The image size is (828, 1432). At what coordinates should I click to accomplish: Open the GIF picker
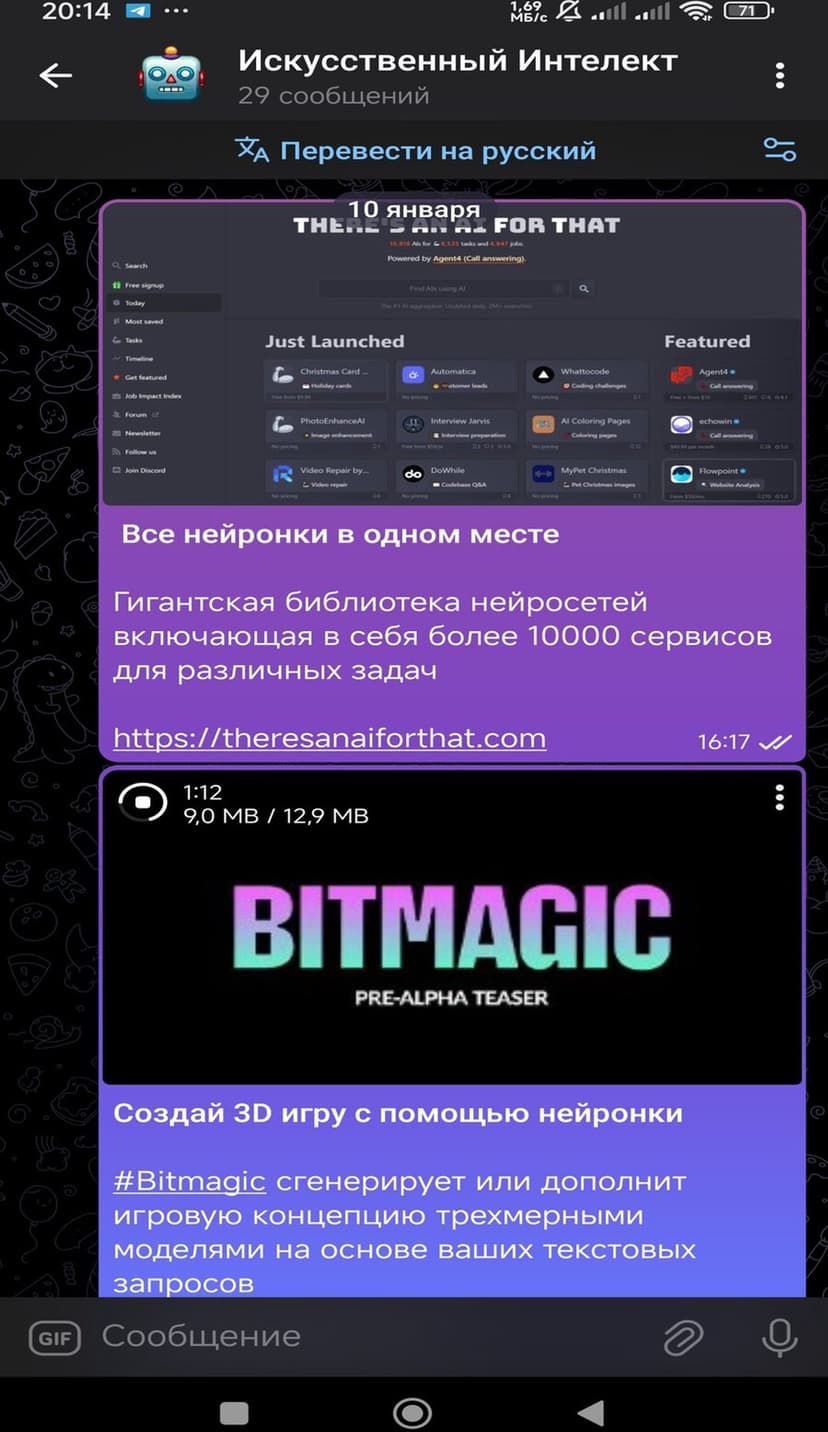pyautogui.click(x=54, y=1337)
